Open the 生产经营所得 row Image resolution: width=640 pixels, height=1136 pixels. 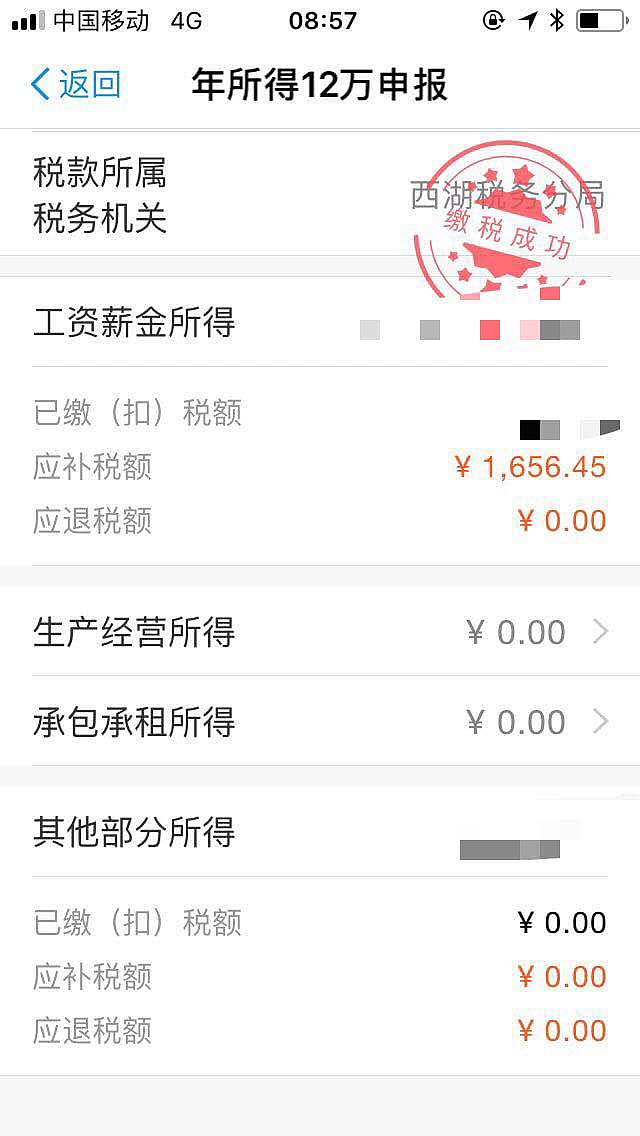click(320, 632)
